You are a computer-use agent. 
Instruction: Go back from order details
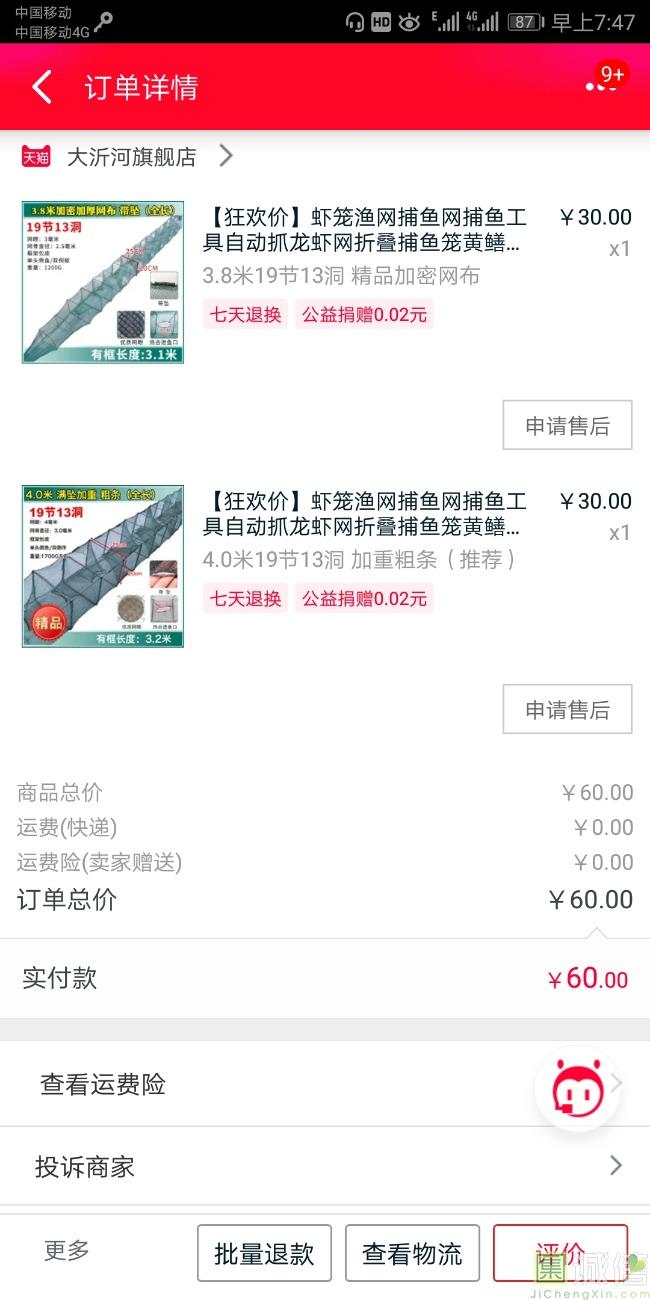tap(42, 88)
